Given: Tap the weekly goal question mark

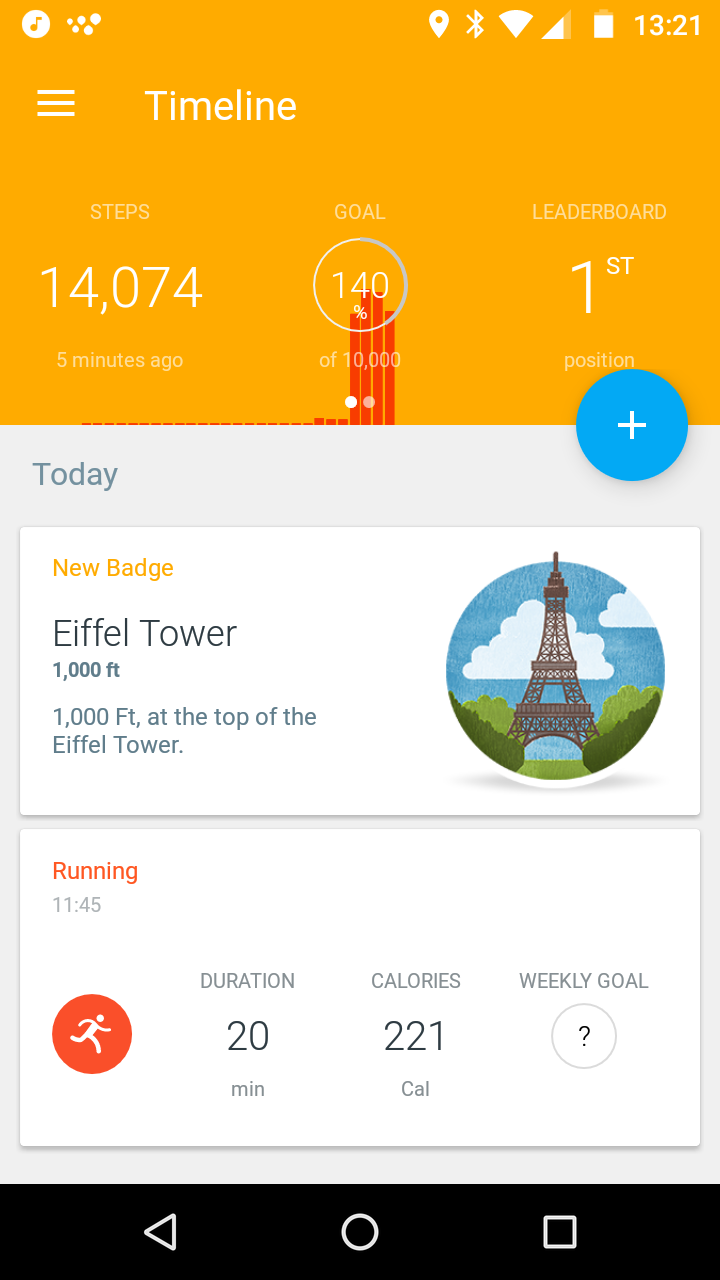Looking at the screenshot, I should click(x=584, y=1036).
